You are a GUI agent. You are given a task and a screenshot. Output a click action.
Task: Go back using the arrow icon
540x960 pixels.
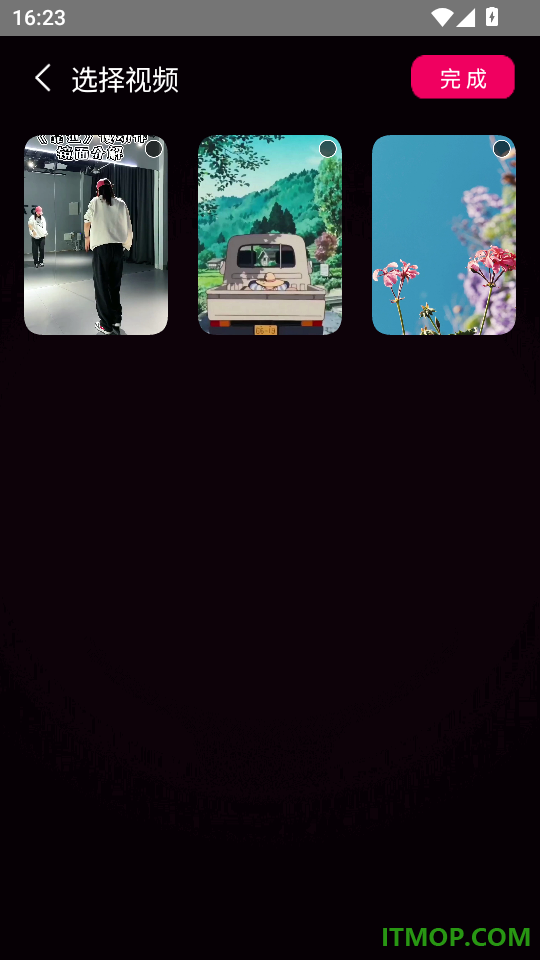(42, 79)
